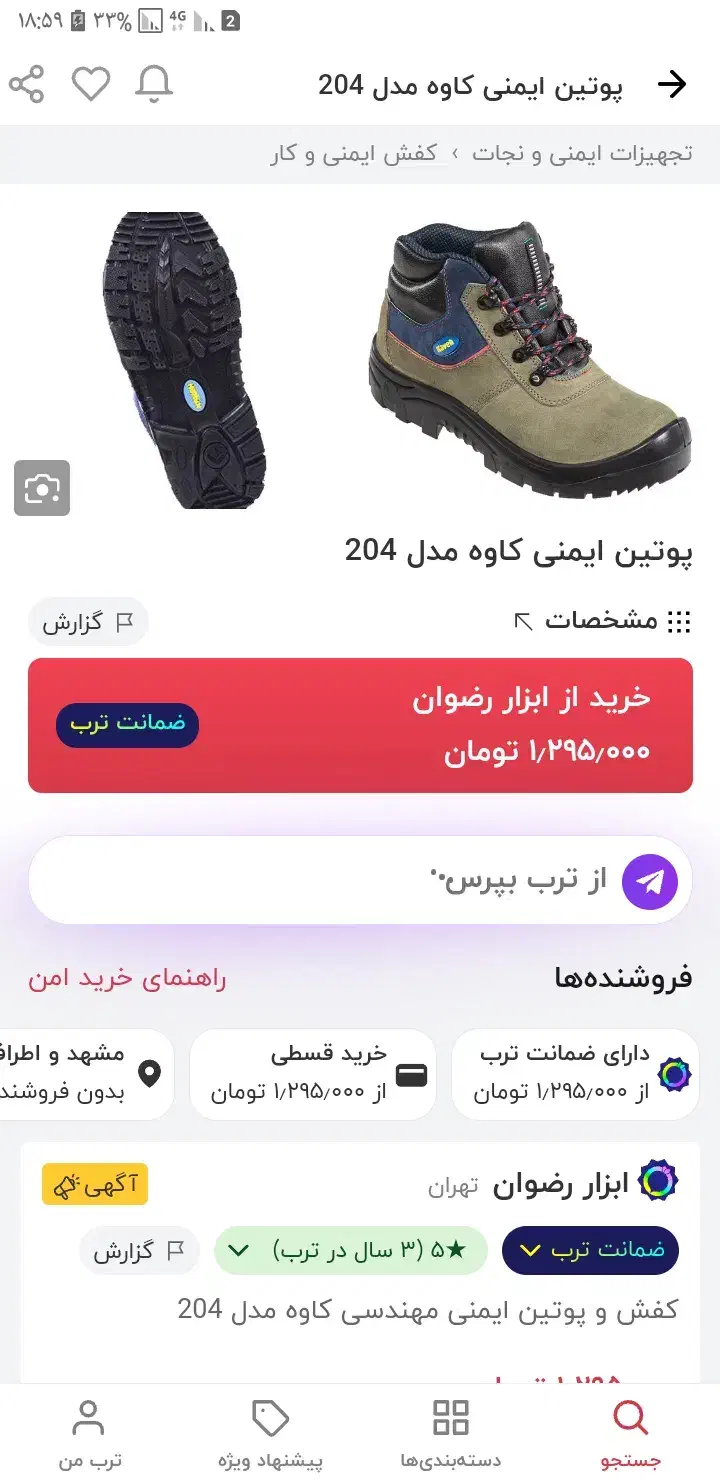The width and height of the screenshot is (720, 1480).
Task: Enable price alerts with the bell icon
Action: [152, 85]
